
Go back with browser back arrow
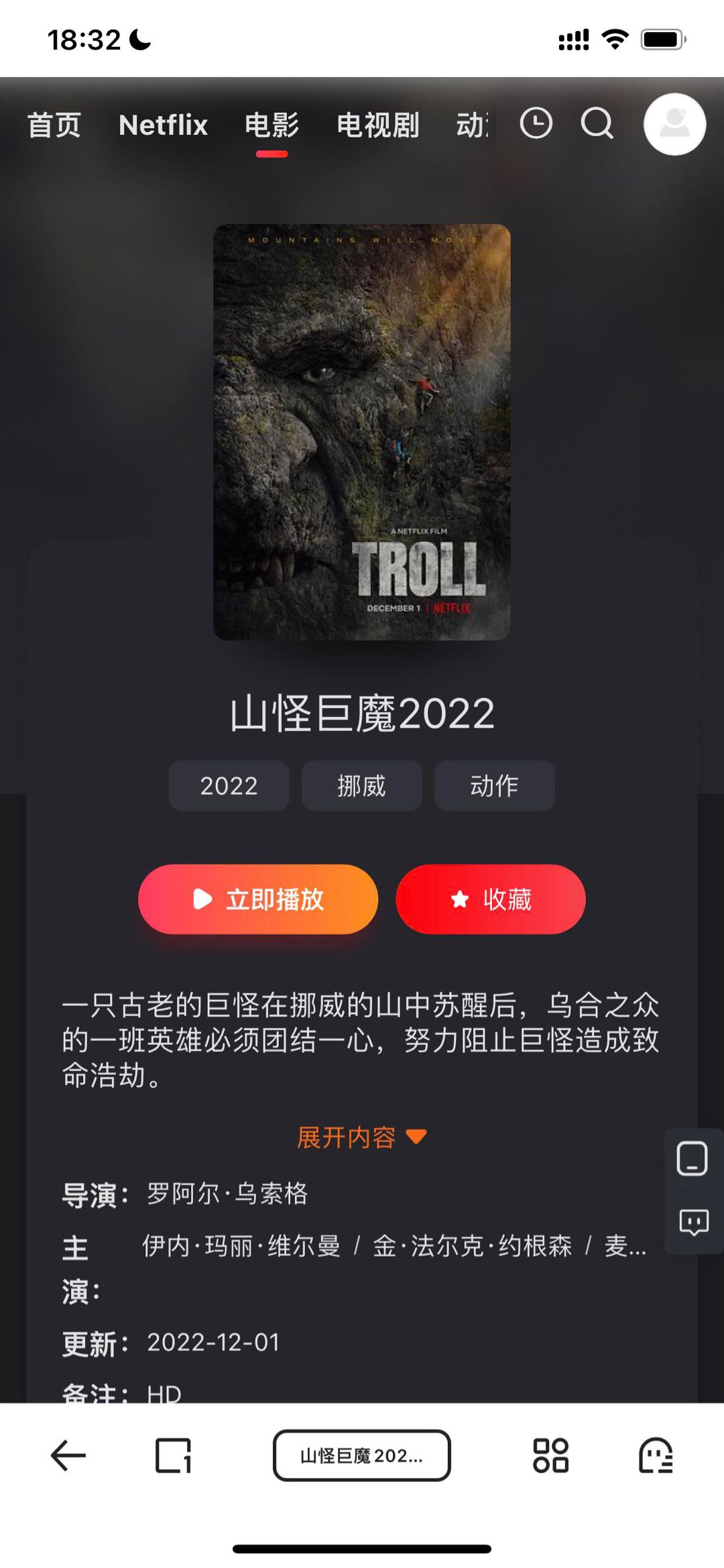(68, 1455)
